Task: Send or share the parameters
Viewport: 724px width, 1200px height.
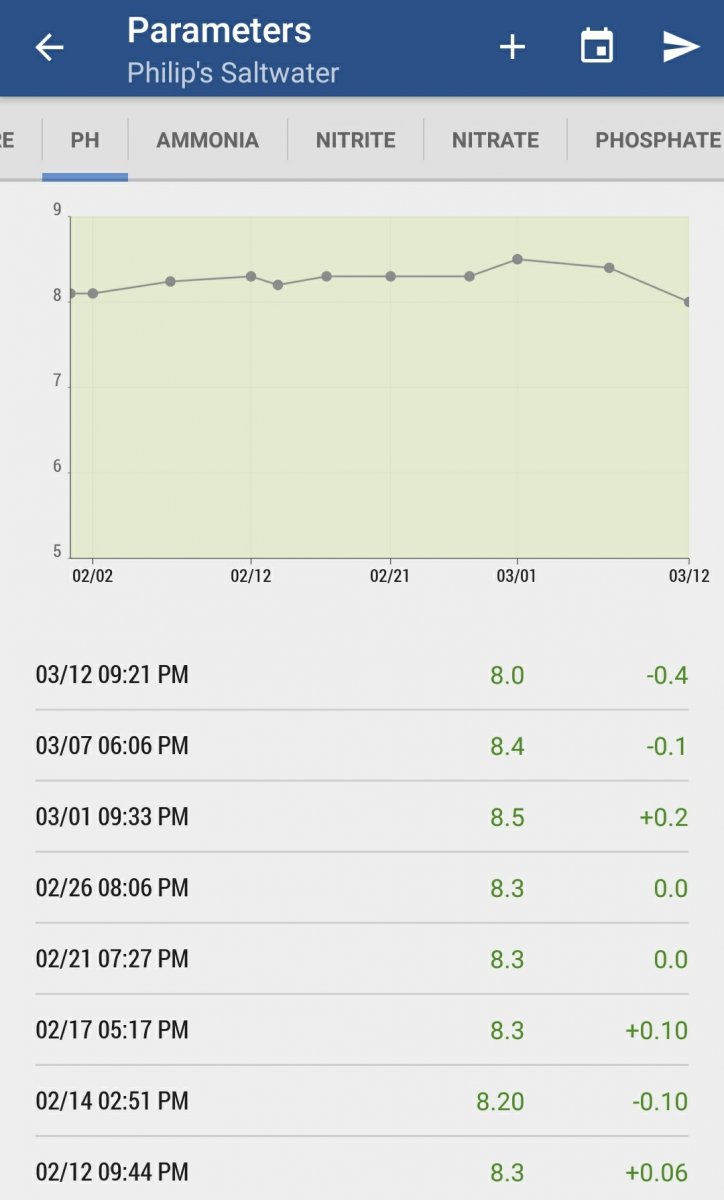Action: (x=680, y=47)
